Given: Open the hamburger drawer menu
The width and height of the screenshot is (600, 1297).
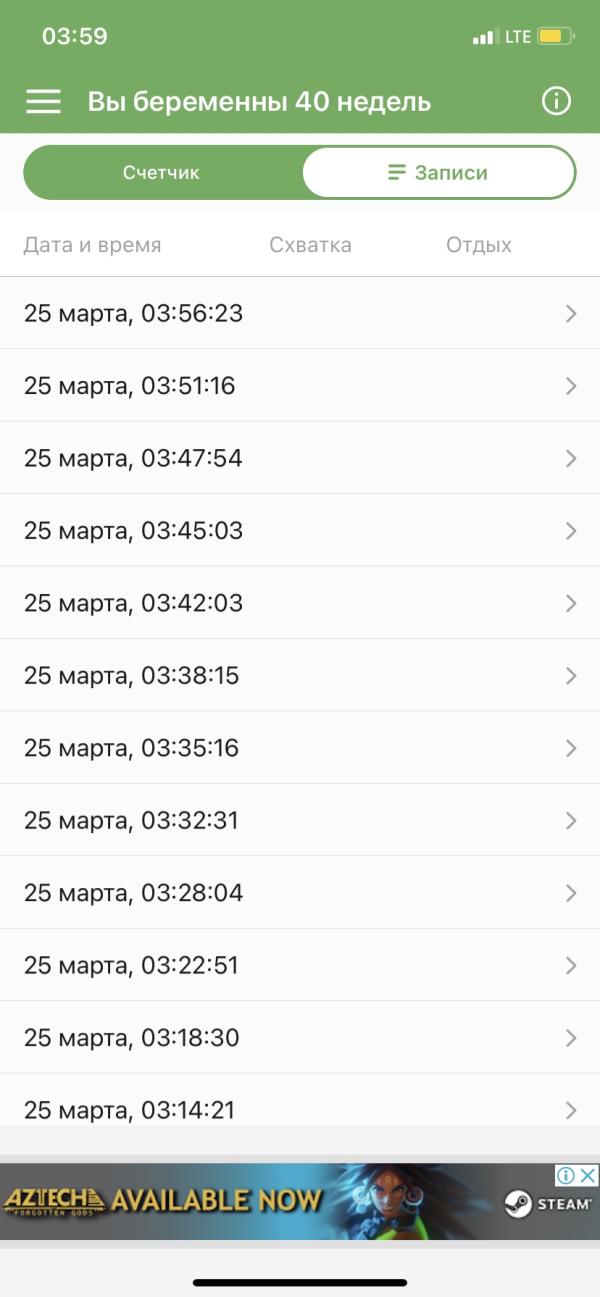Looking at the screenshot, I should (43, 101).
